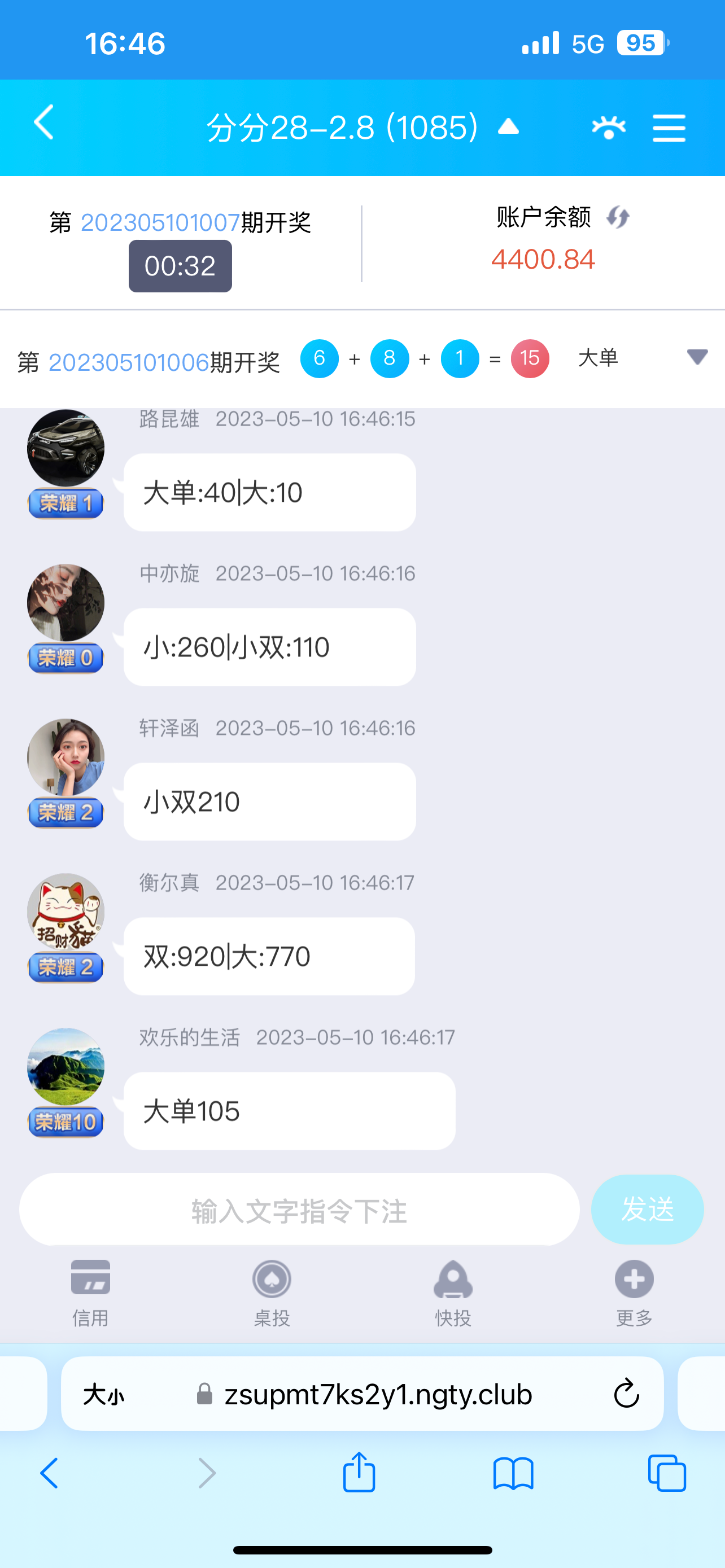Refresh the account balance
The height and width of the screenshot is (1568, 725).
[x=618, y=217]
